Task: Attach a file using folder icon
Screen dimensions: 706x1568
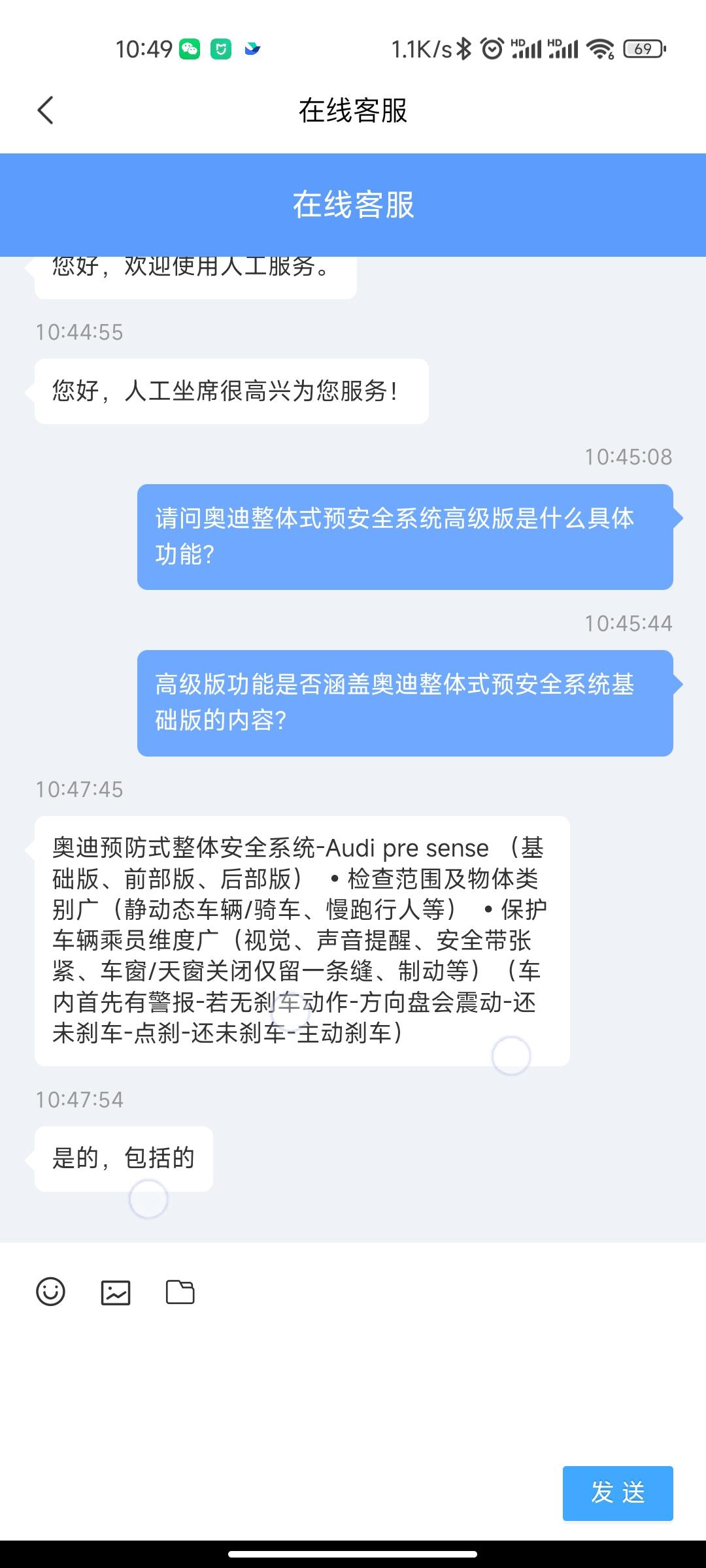Action: (x=180, y=1292)
